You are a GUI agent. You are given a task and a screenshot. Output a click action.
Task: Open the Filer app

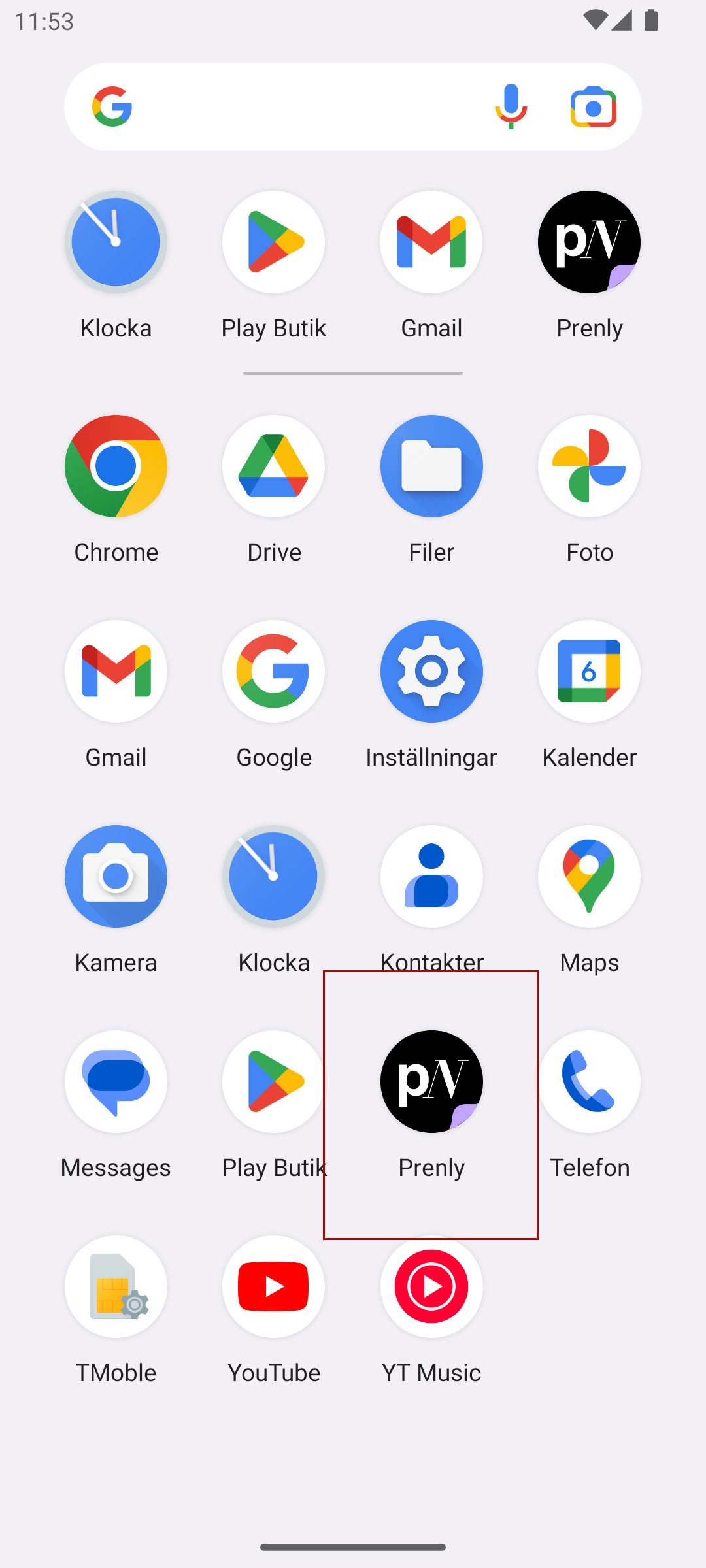point(431,466)
